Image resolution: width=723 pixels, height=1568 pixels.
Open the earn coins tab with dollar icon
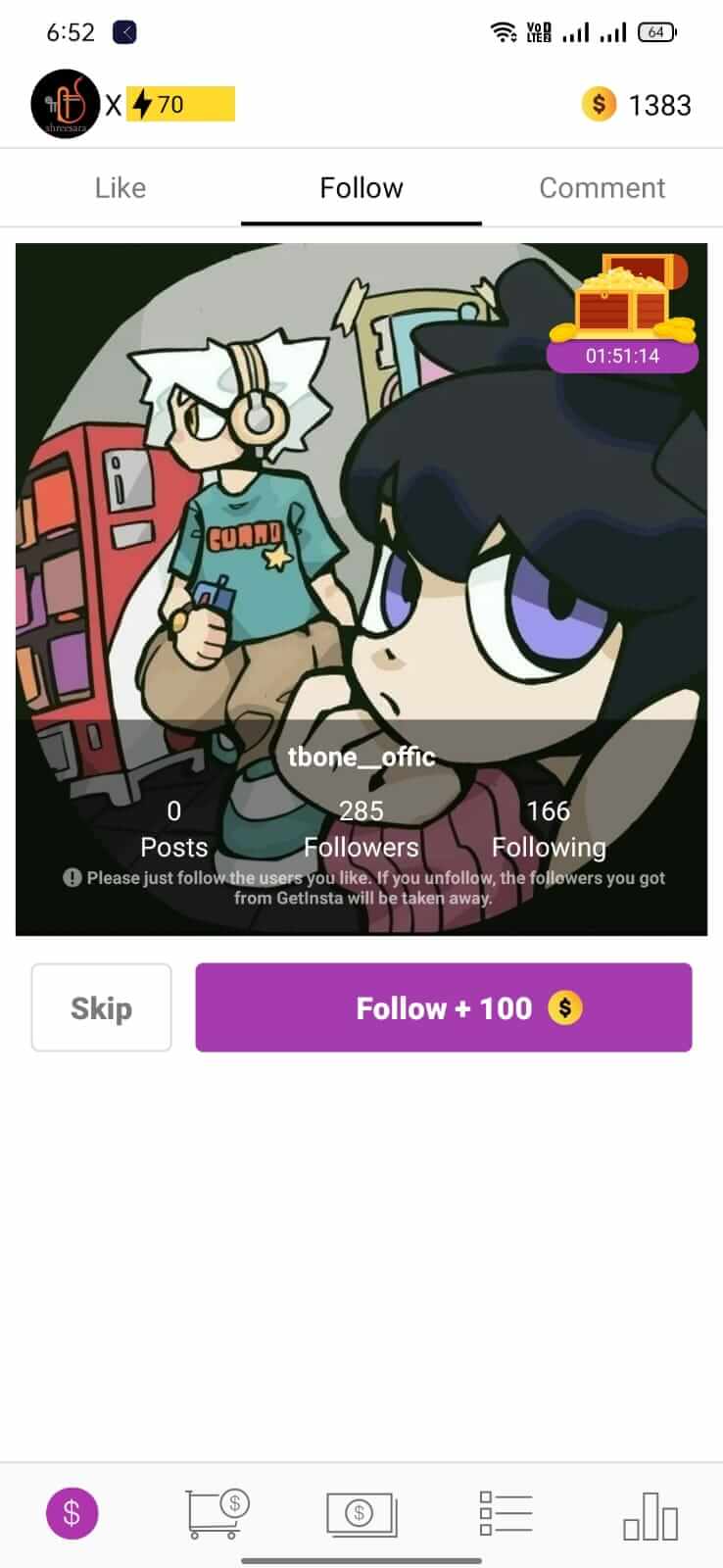click(72, 1512)
